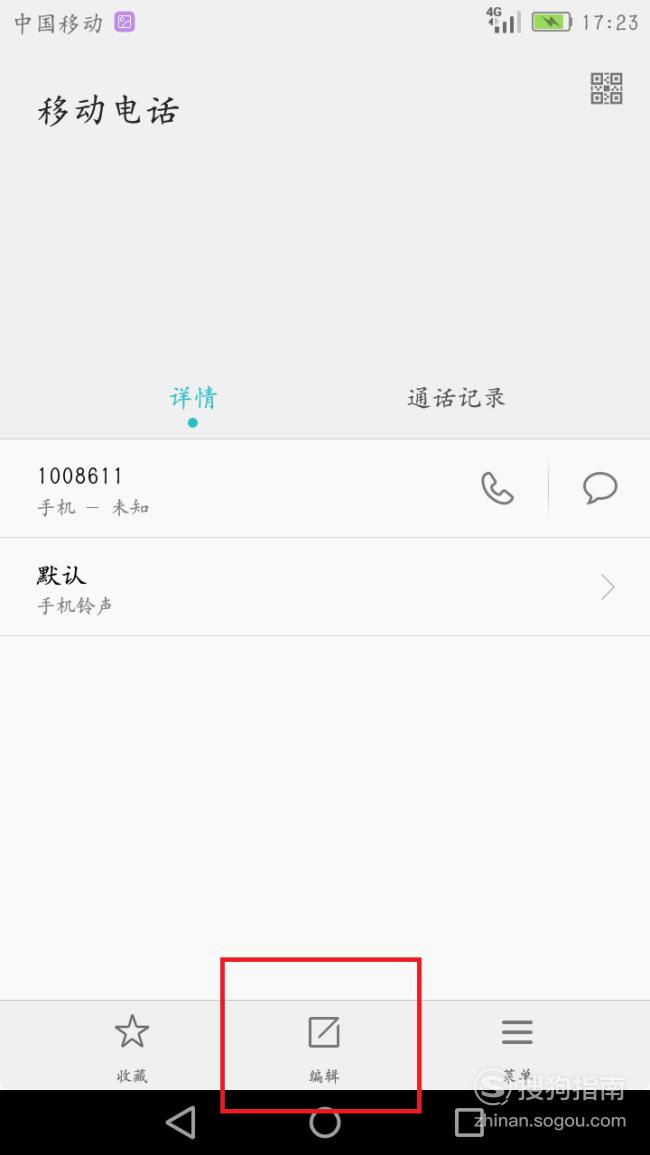Viewport: 650px width, 1155px height.
Task: Add contact to favorites with 收藏
Action: pyautogui.click(x=132, y=1048)
